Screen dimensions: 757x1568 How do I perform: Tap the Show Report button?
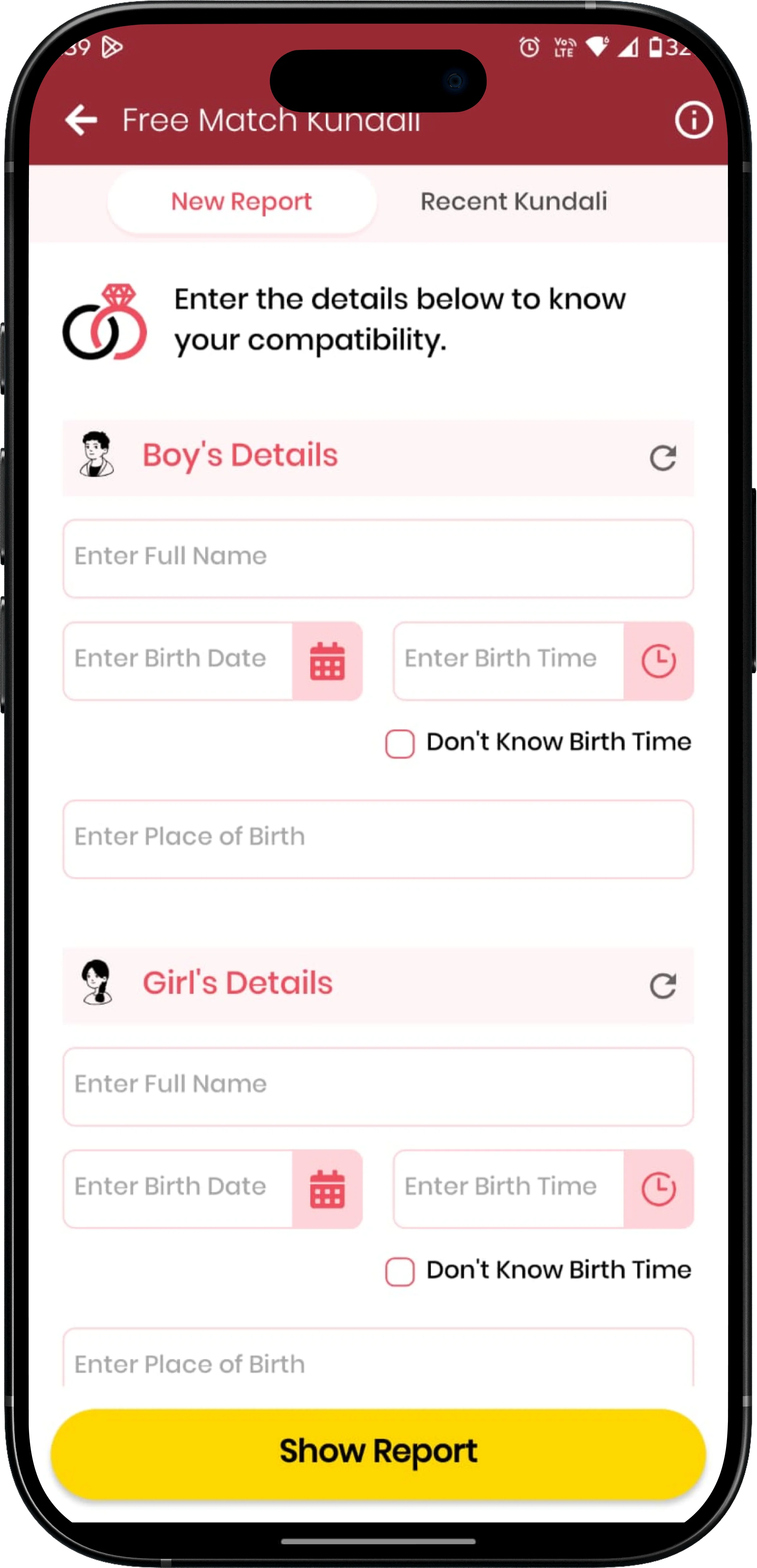[x=377, y=1452]
